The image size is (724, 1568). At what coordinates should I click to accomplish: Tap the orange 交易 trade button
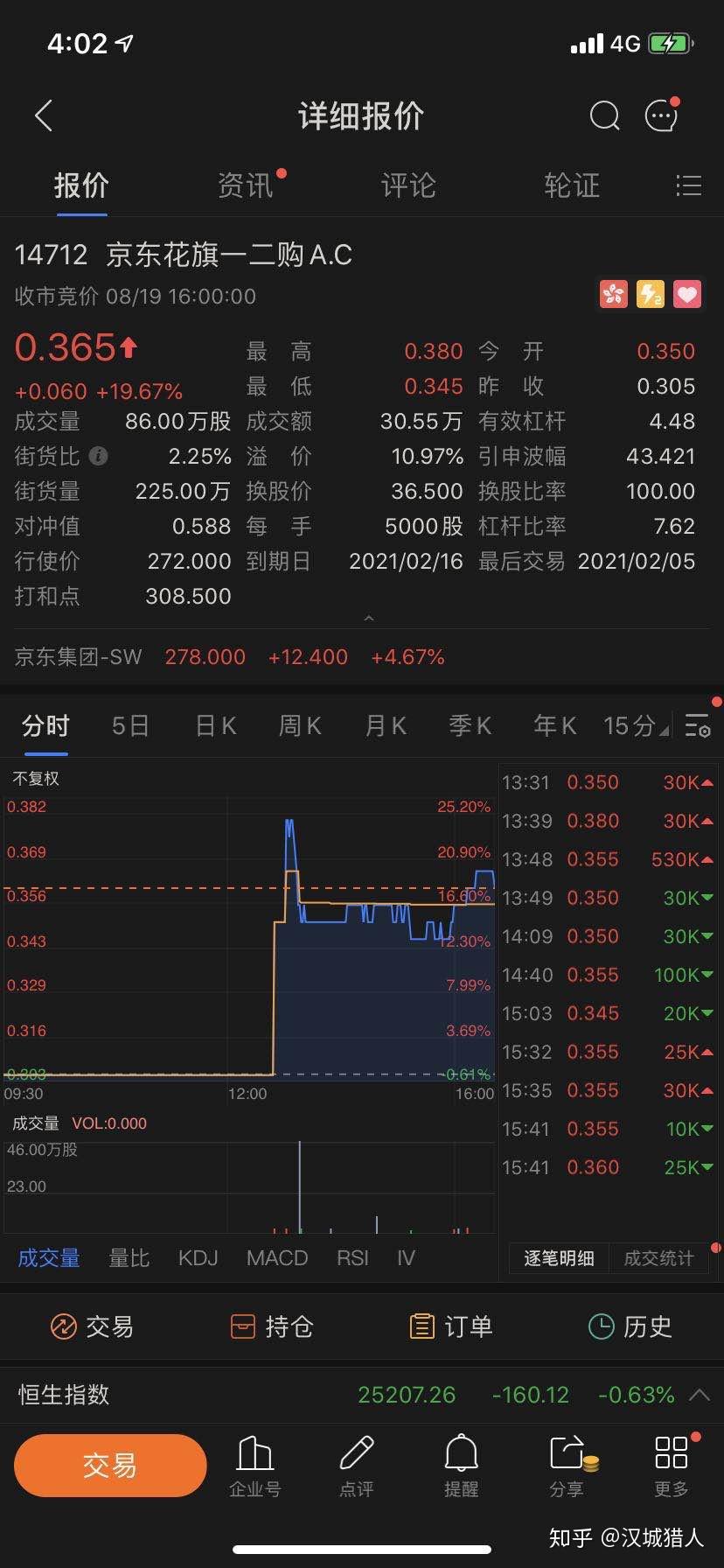(x=109, y=1465)
